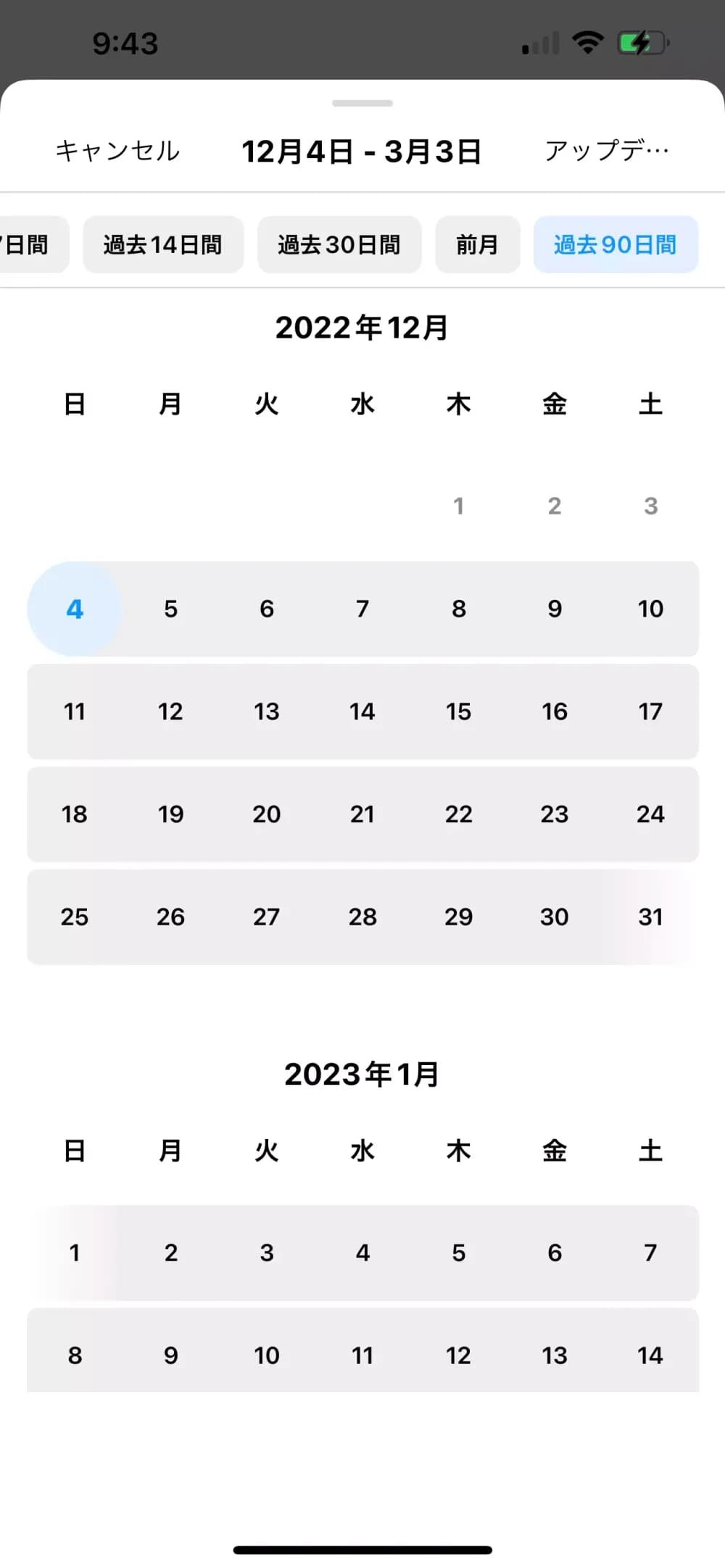
Task: Select the 前月 preset chip
Action: [477, 245]
